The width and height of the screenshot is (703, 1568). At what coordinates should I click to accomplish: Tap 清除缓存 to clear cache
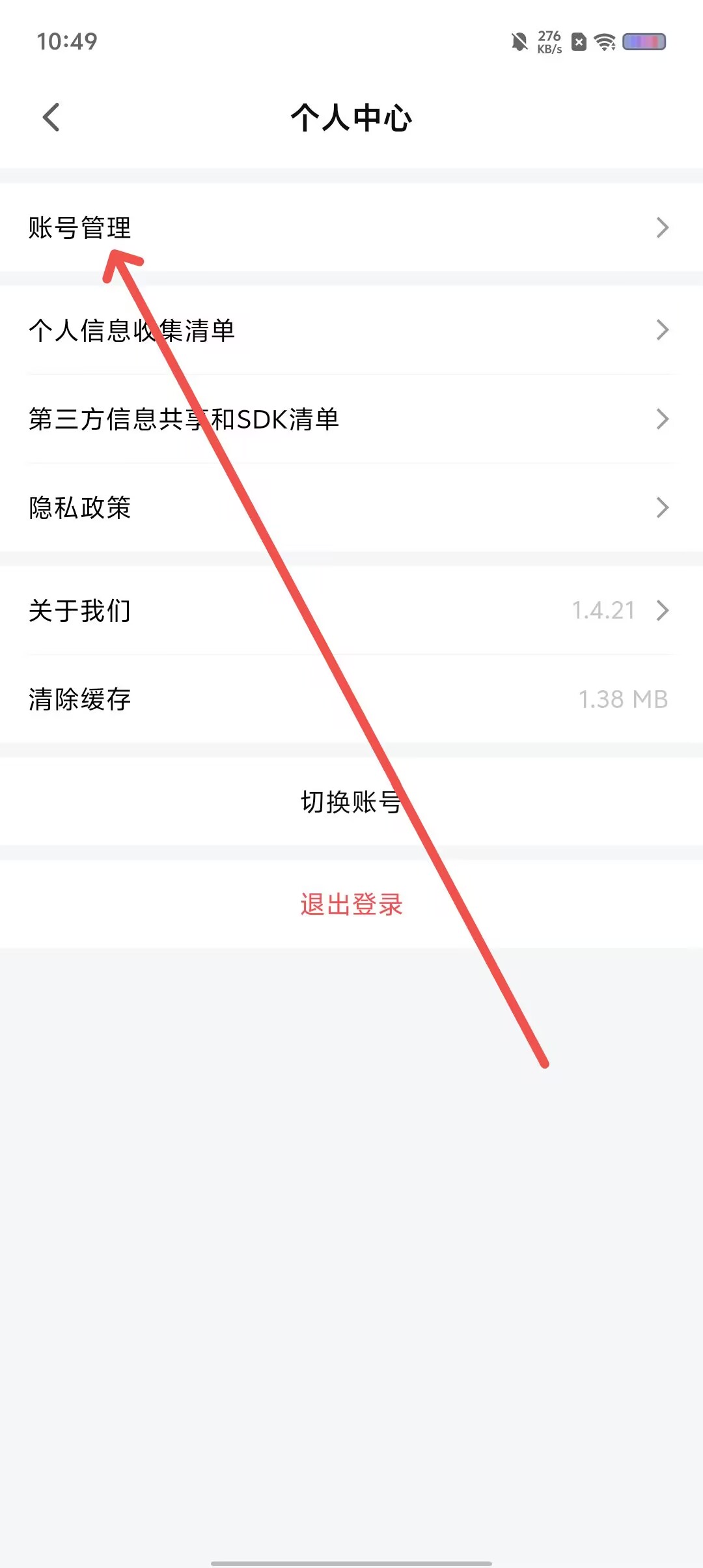coord(351,699)
